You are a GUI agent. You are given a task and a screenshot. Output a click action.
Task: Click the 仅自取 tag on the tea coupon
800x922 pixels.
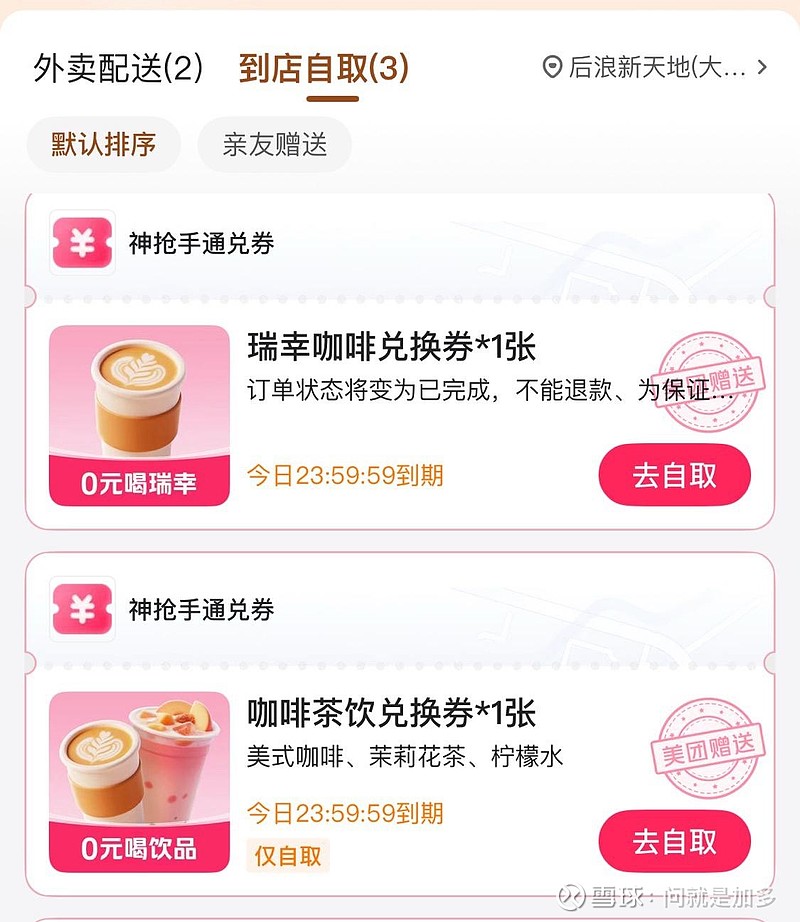[287, 856]
